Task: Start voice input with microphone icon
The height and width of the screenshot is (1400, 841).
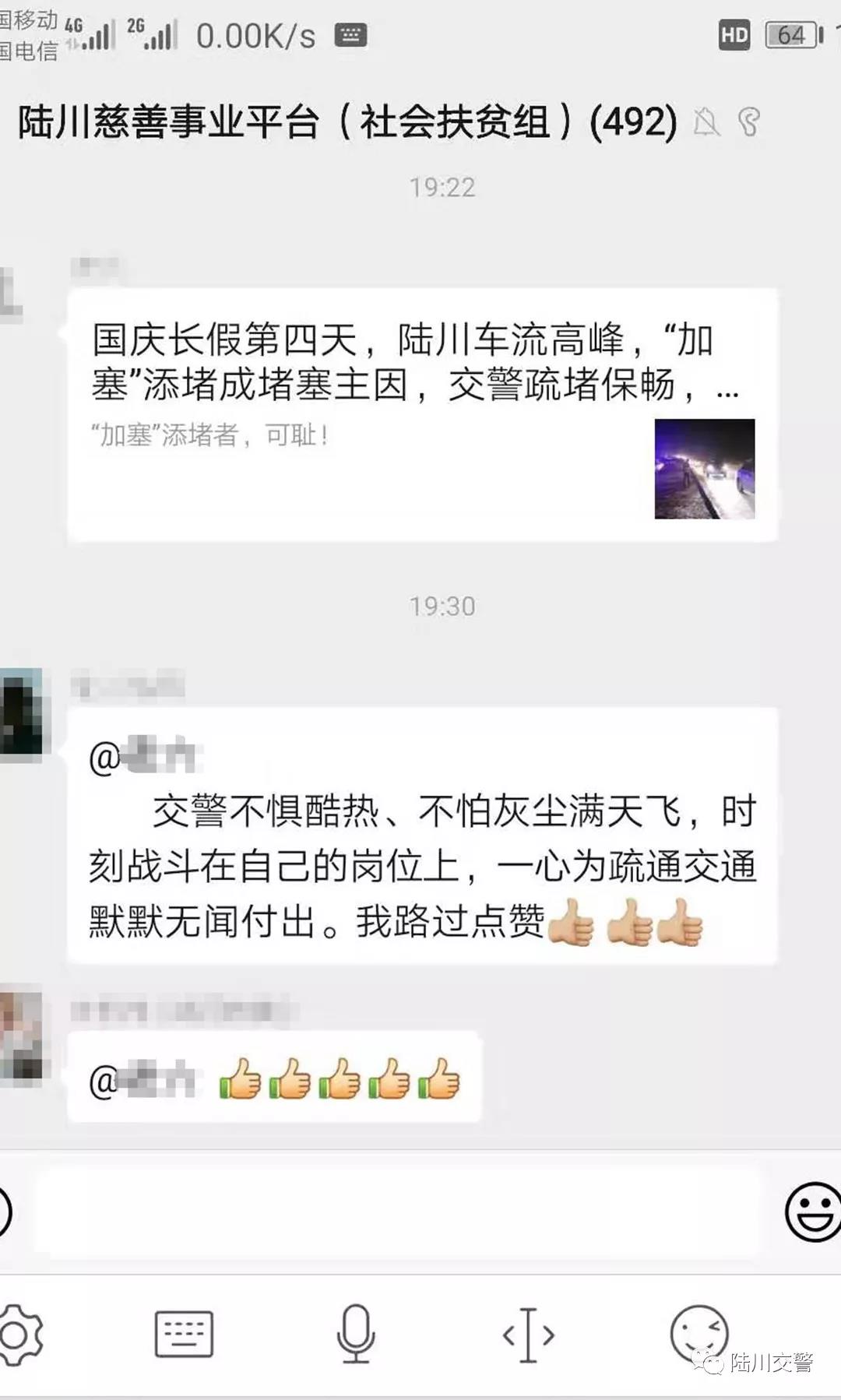Action: pos(356,1334)
